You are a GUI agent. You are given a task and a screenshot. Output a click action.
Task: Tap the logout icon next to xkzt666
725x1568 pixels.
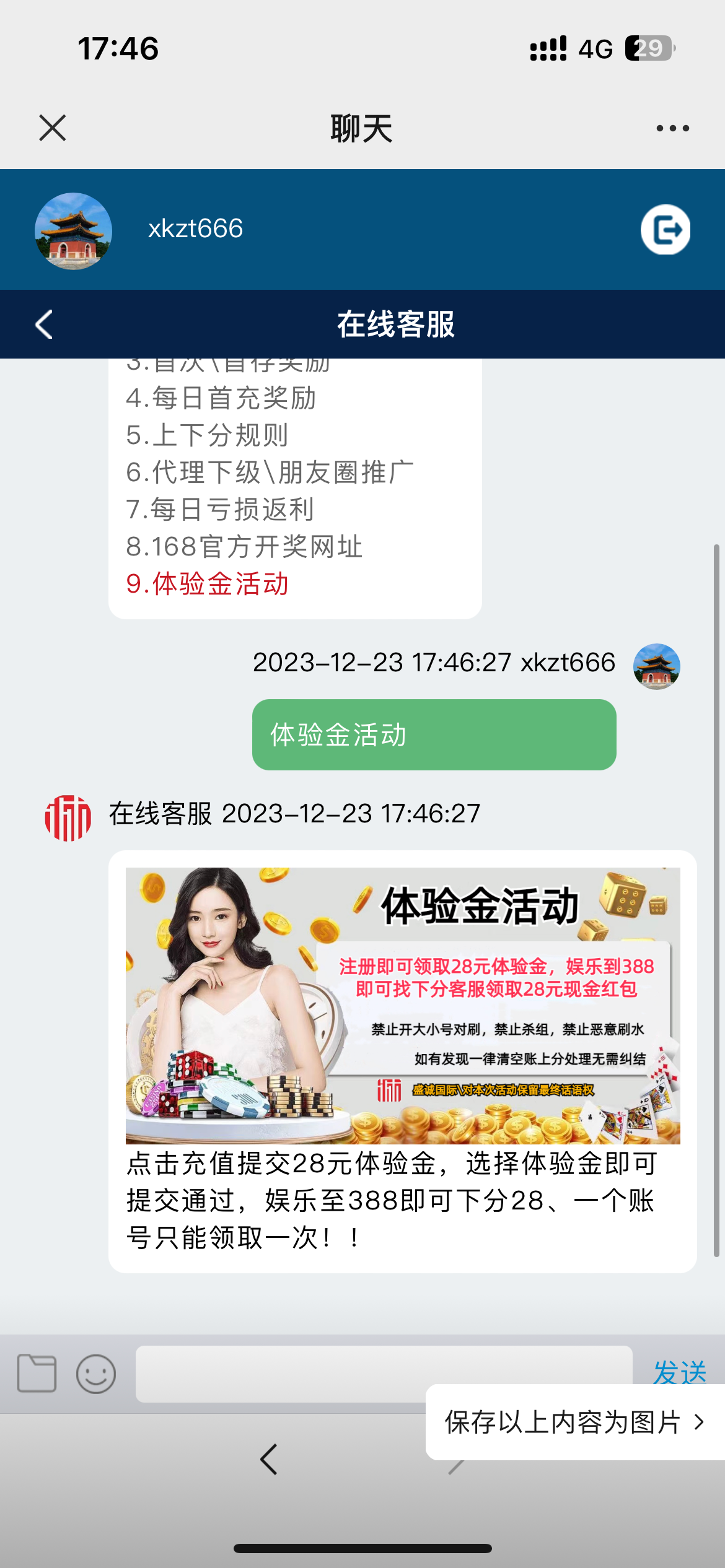coord(666,230)
